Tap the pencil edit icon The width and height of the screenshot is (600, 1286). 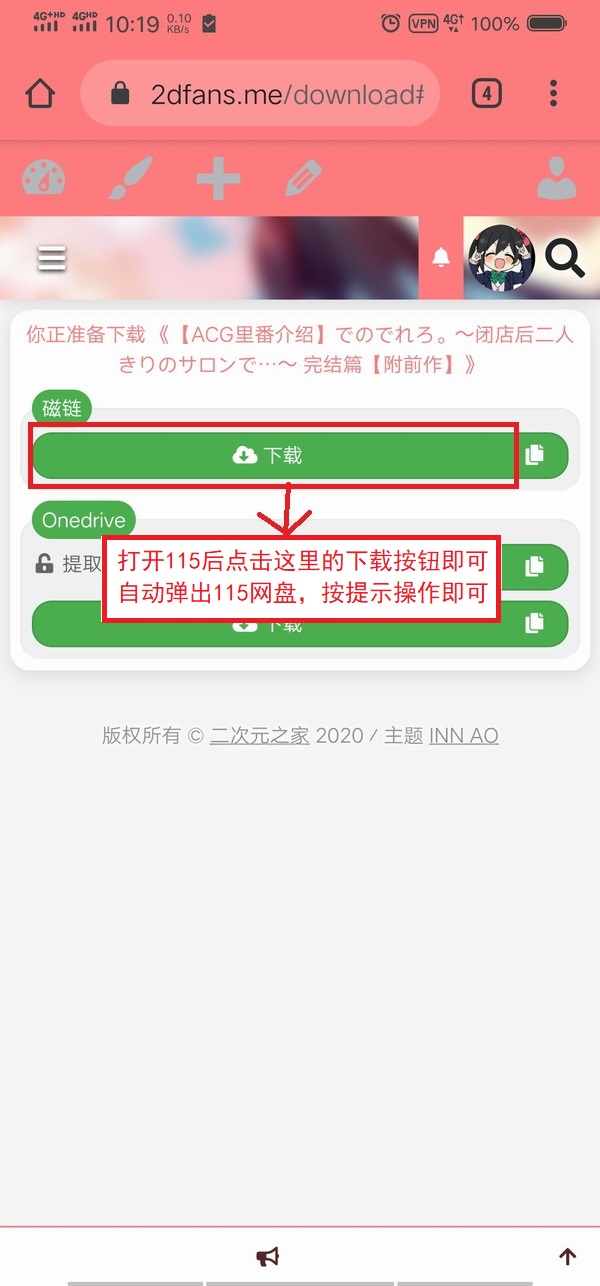point(303,180)
